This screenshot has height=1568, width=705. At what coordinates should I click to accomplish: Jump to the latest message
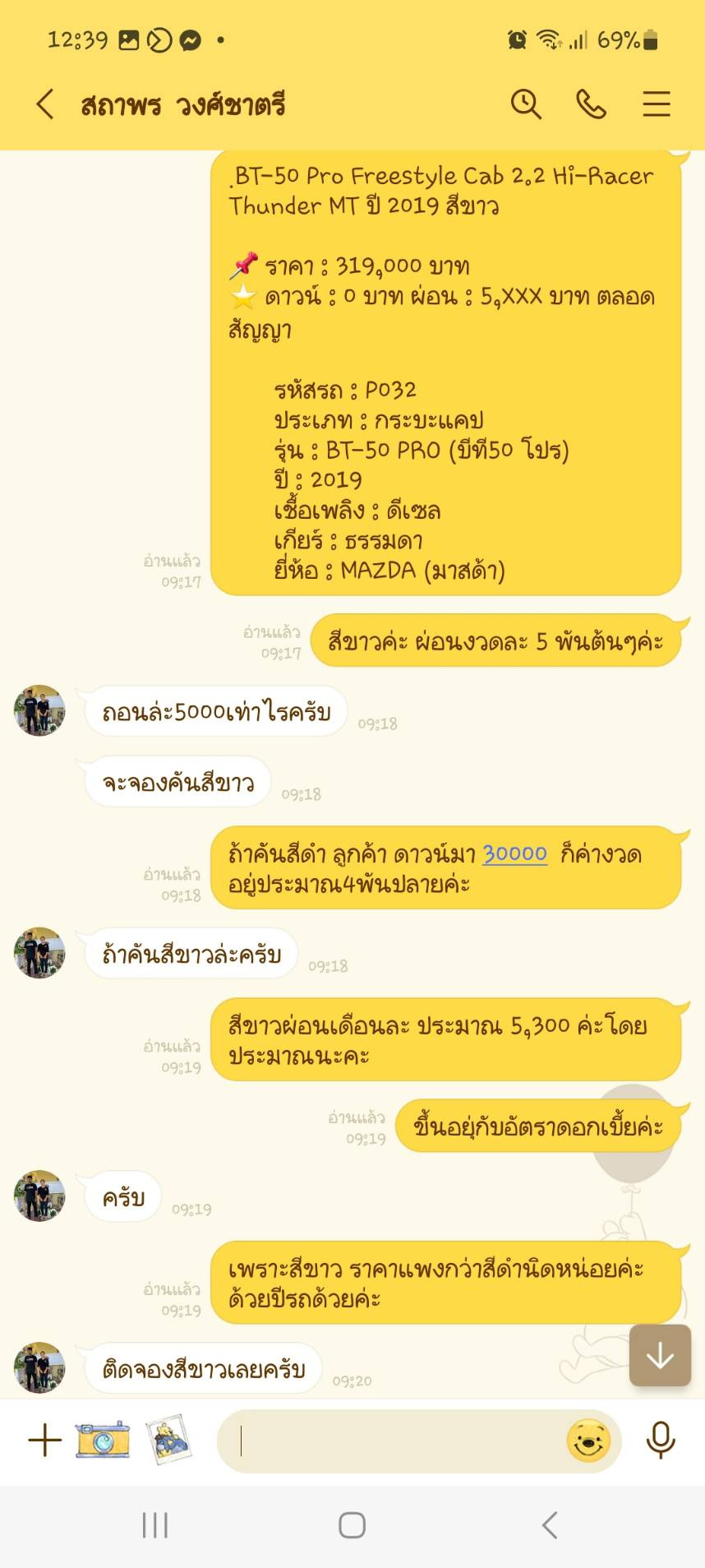[x=660, y=1355]
